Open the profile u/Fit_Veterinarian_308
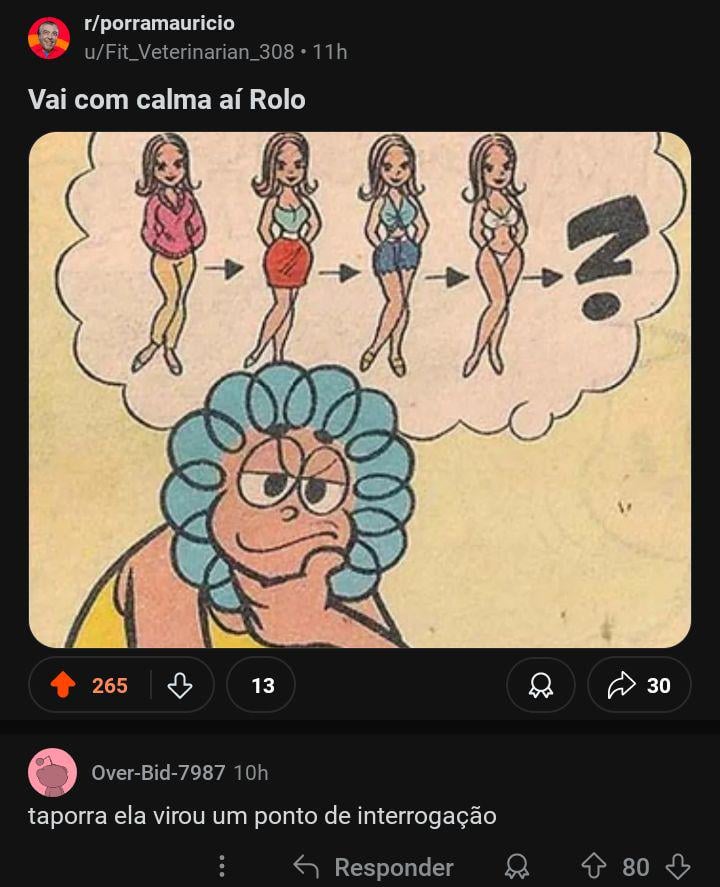 (189, 52)
